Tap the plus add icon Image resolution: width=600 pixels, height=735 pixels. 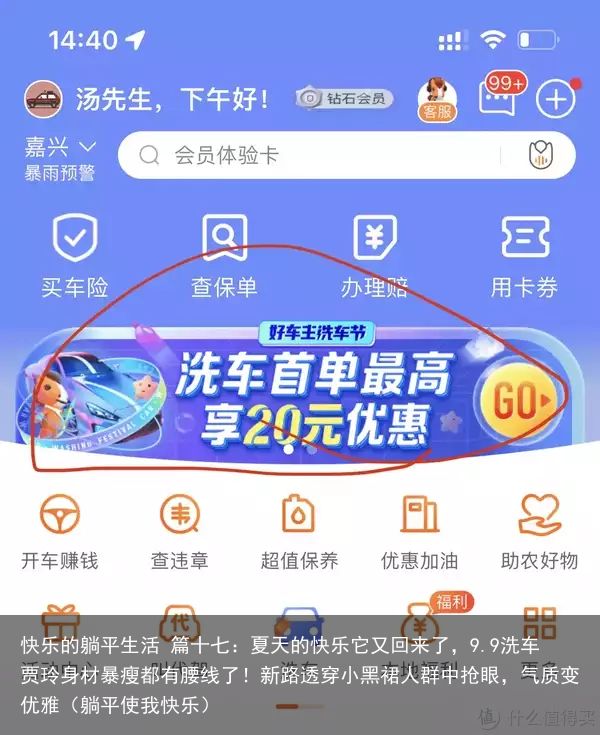pyautogui.click(x=556, y=99)
